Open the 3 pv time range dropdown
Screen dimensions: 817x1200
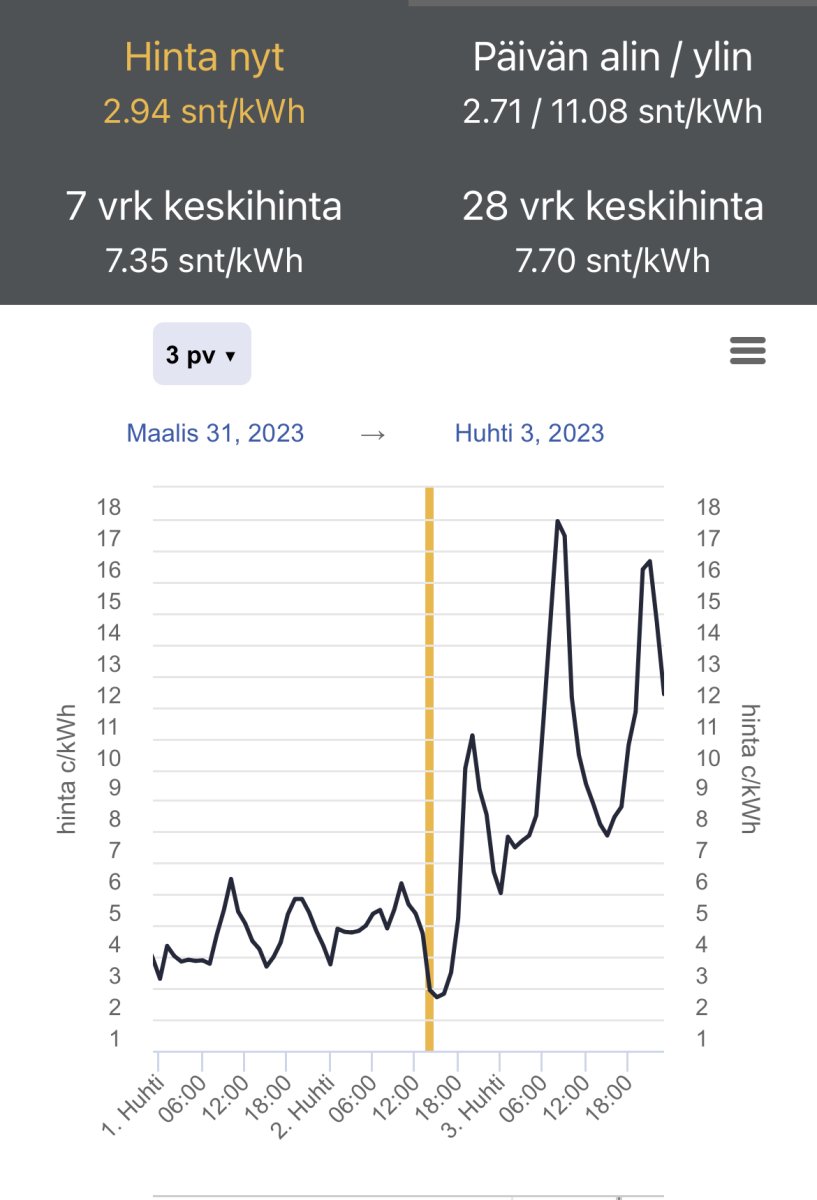201,354
